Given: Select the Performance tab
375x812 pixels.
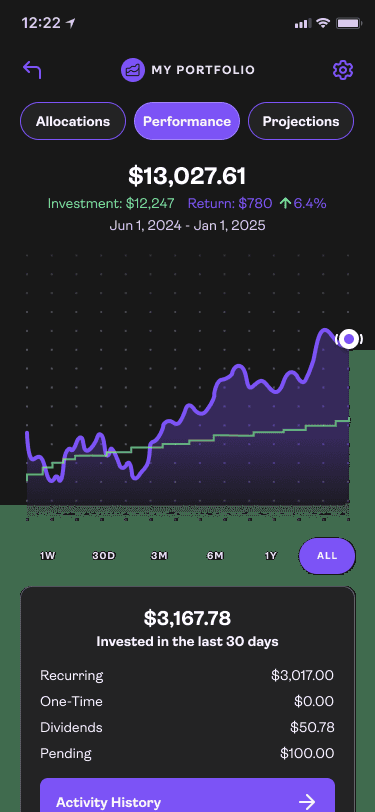Looking at the screenshot, I should (x=187, y=121).
